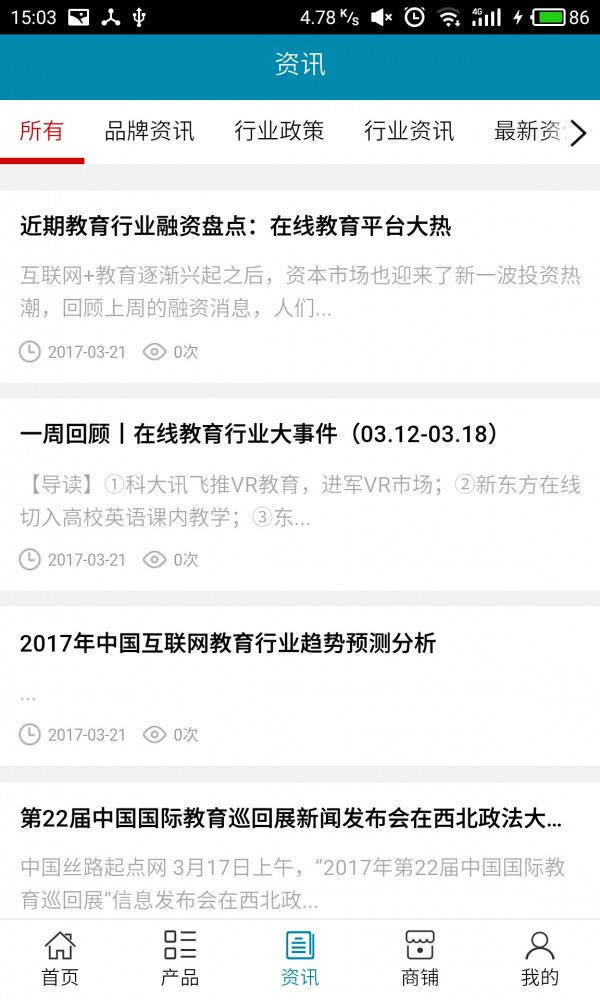Image resolution: width=600 pixels, height=1000 pixels.
Task: Open the 行业政策 category tab
Action: point(279,131)
